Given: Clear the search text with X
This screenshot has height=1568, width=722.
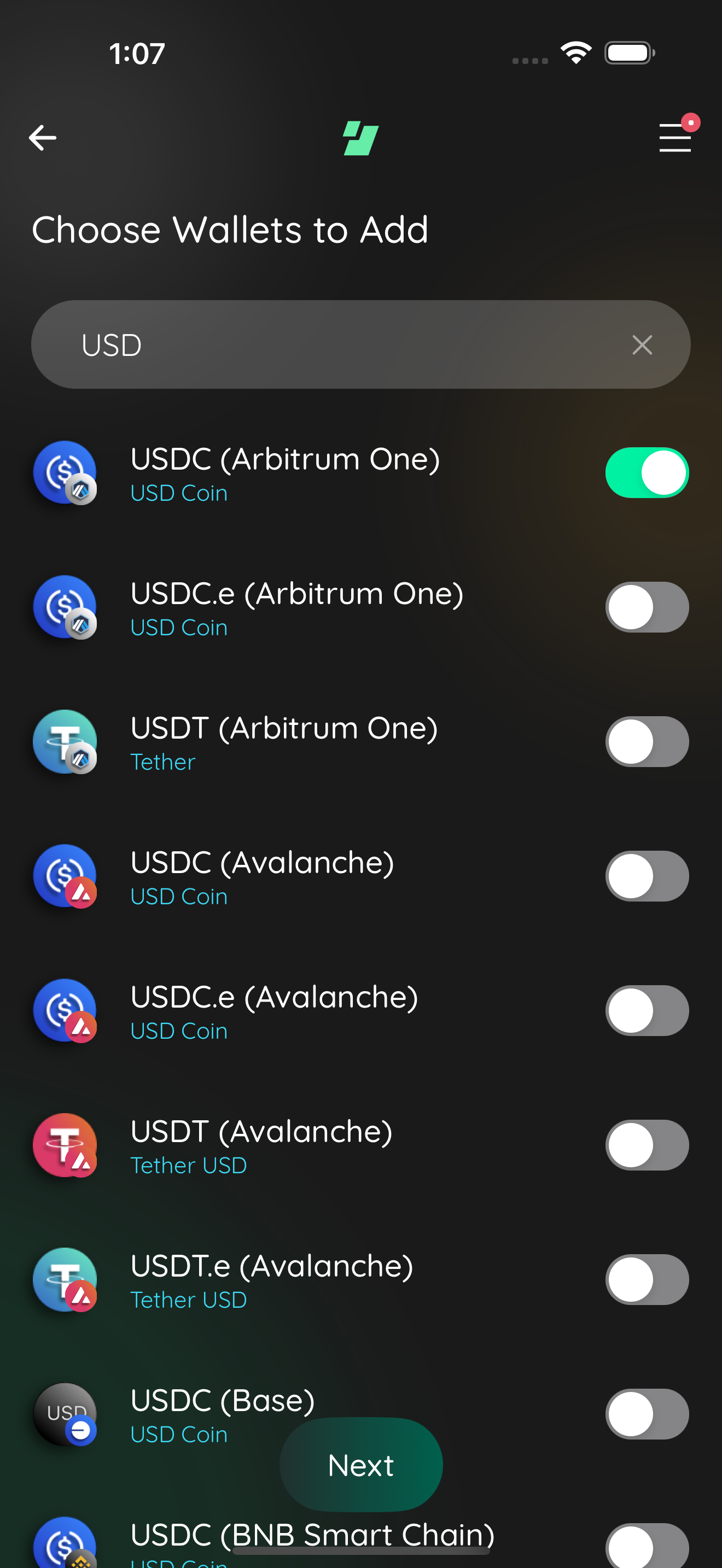Looking at the screenshot, I should click(x=642, y=344).
